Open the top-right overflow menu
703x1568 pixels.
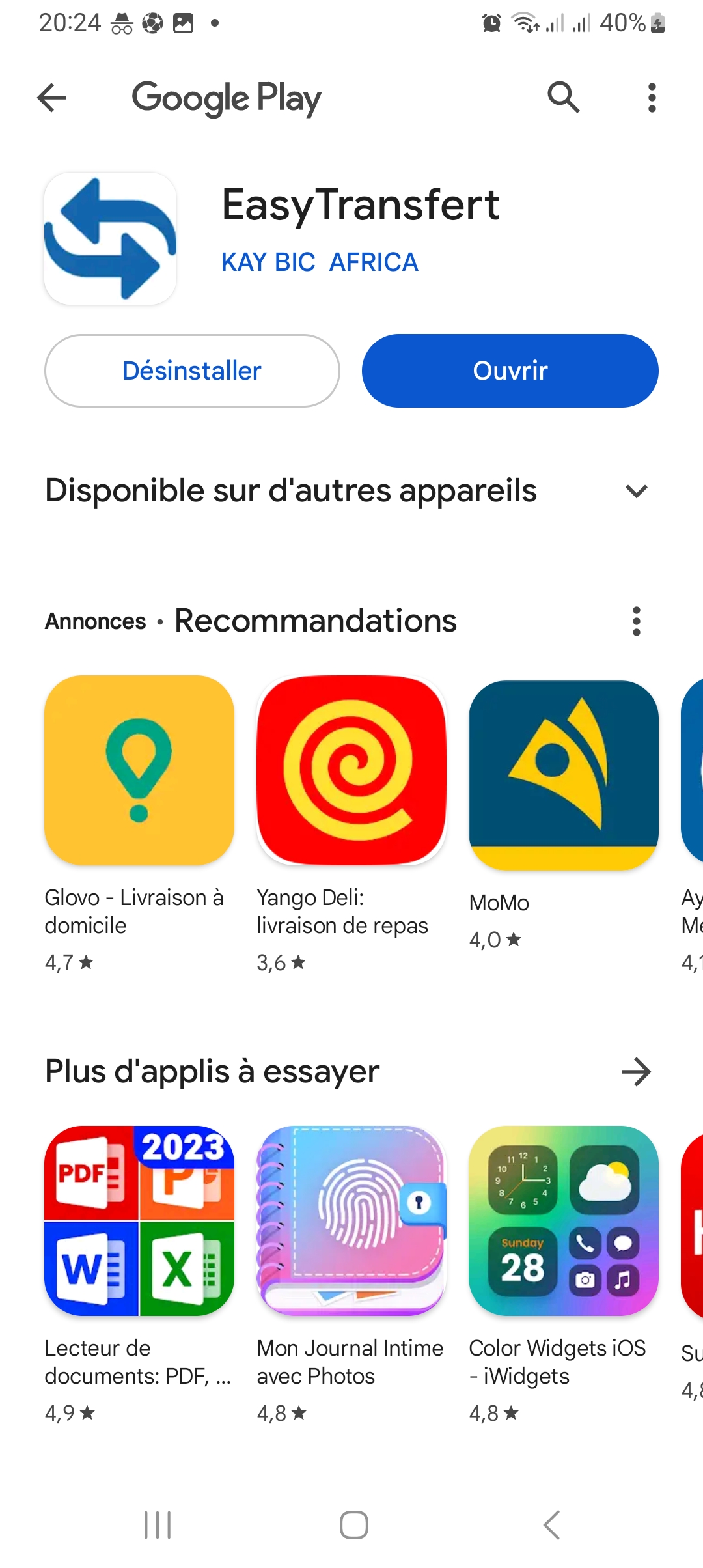[x=652, y=98]
